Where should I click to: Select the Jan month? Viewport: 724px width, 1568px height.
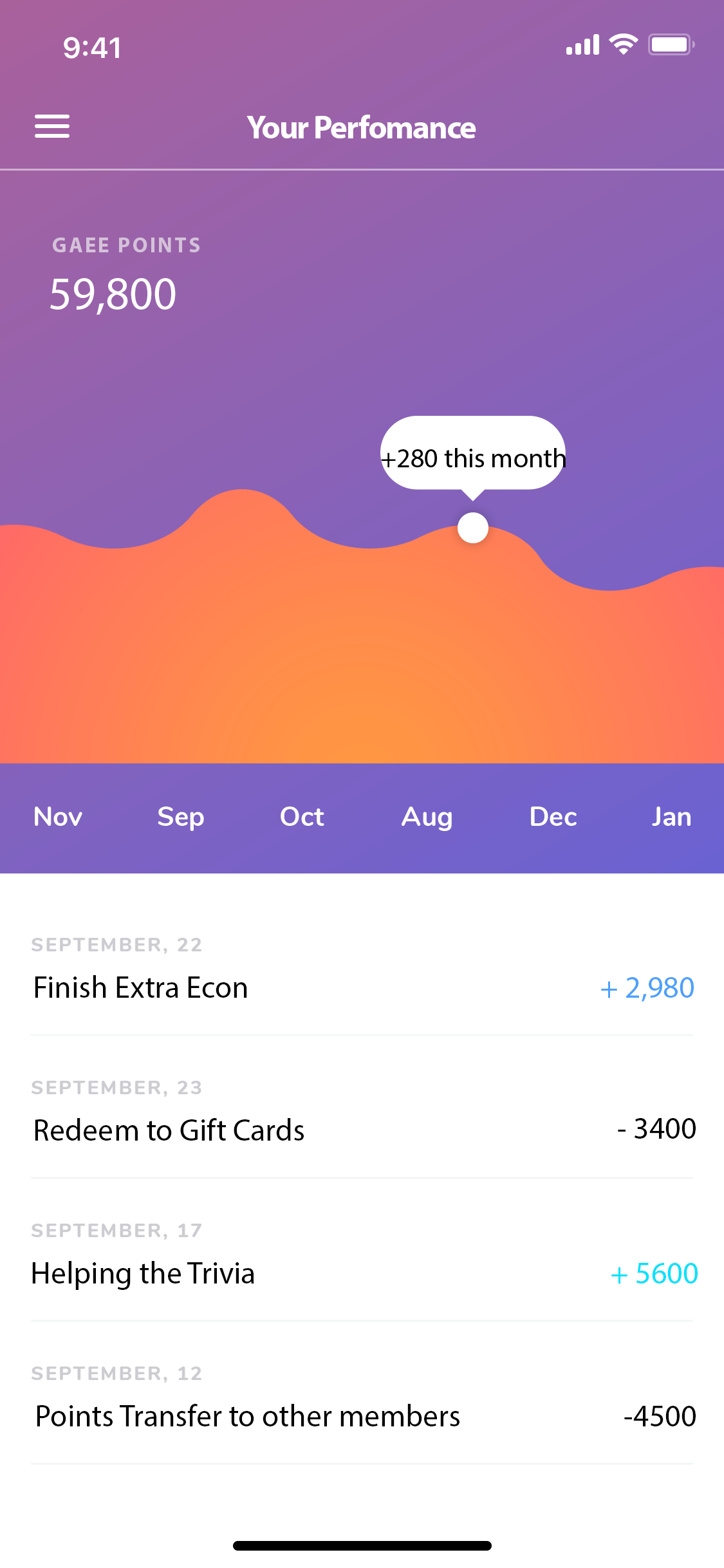(x=671, y=817)
